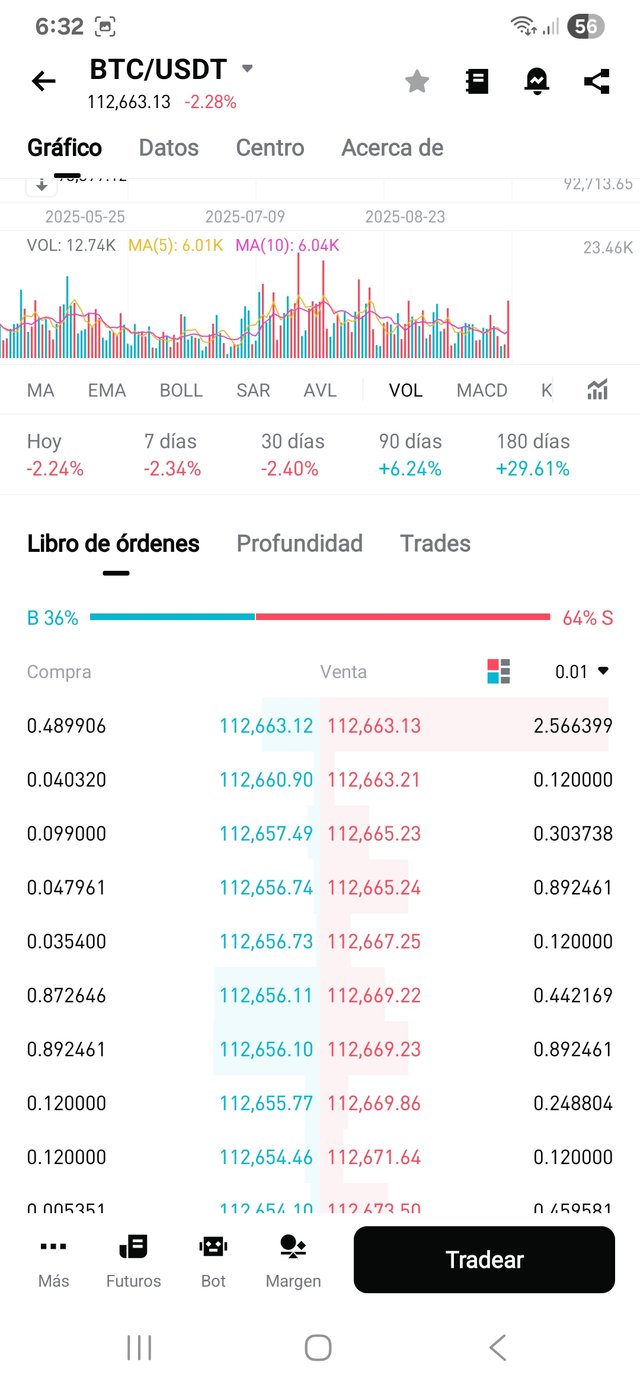View the Trades tab
Screen dimensions: 640x1387
(x=435, y=544)
